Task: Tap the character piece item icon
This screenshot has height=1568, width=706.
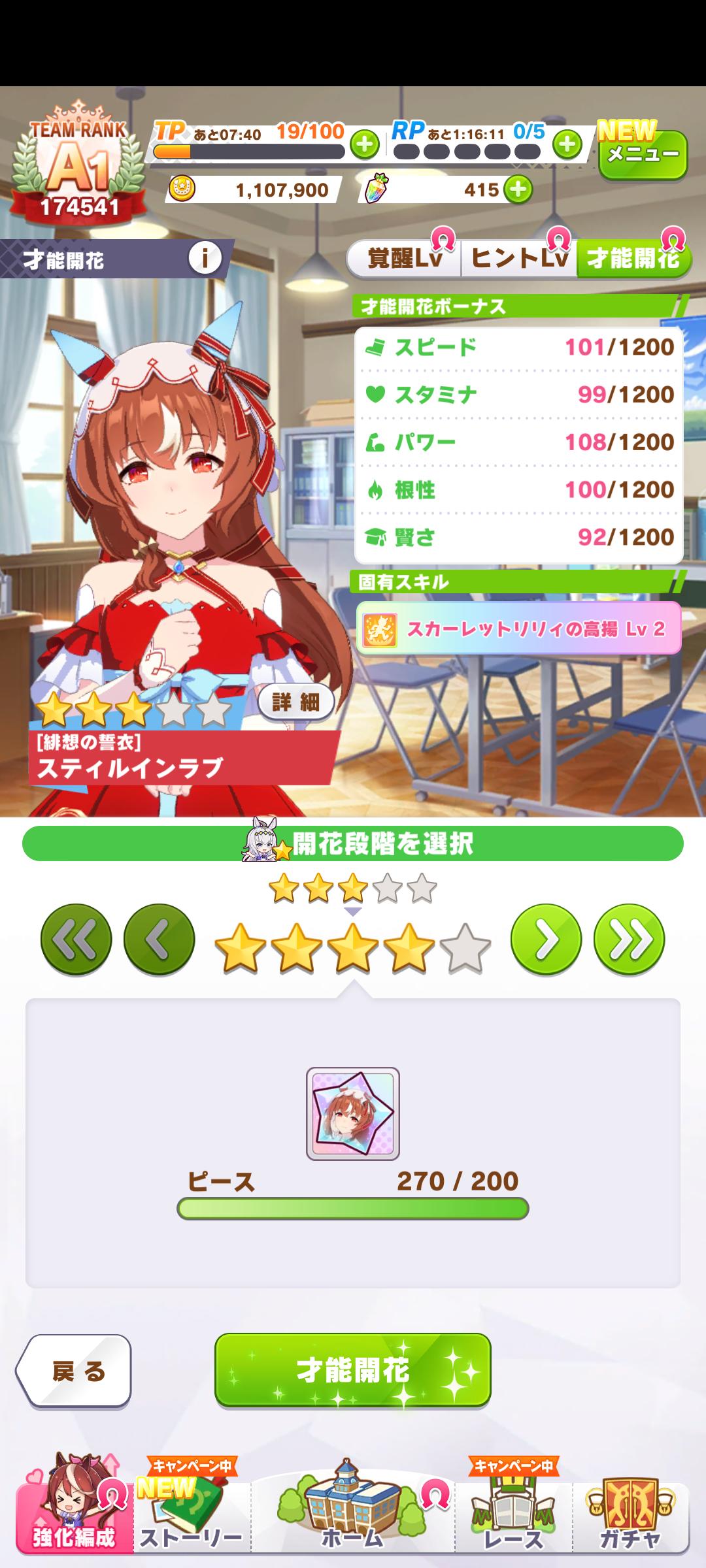Action: click(x=353, y=1114)
